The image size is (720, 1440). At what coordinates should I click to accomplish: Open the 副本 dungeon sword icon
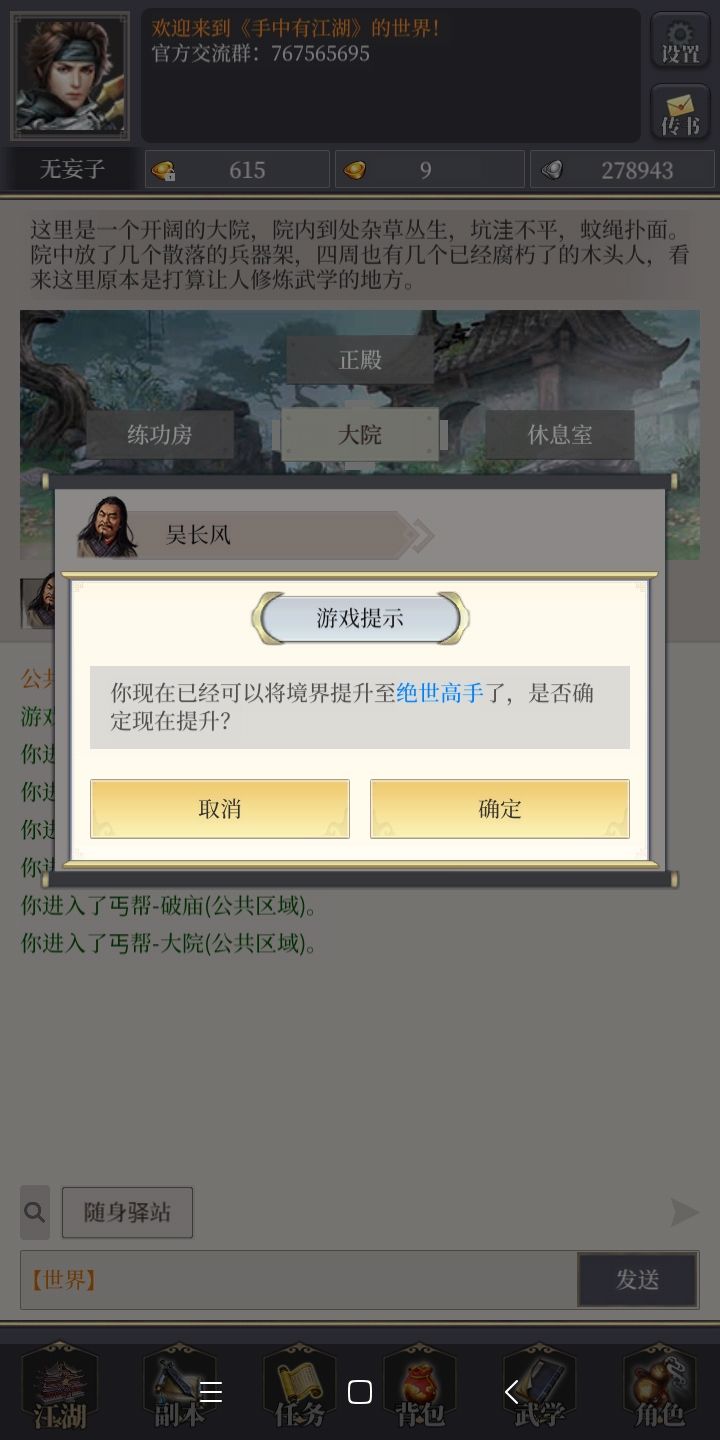click(180, 1385)
